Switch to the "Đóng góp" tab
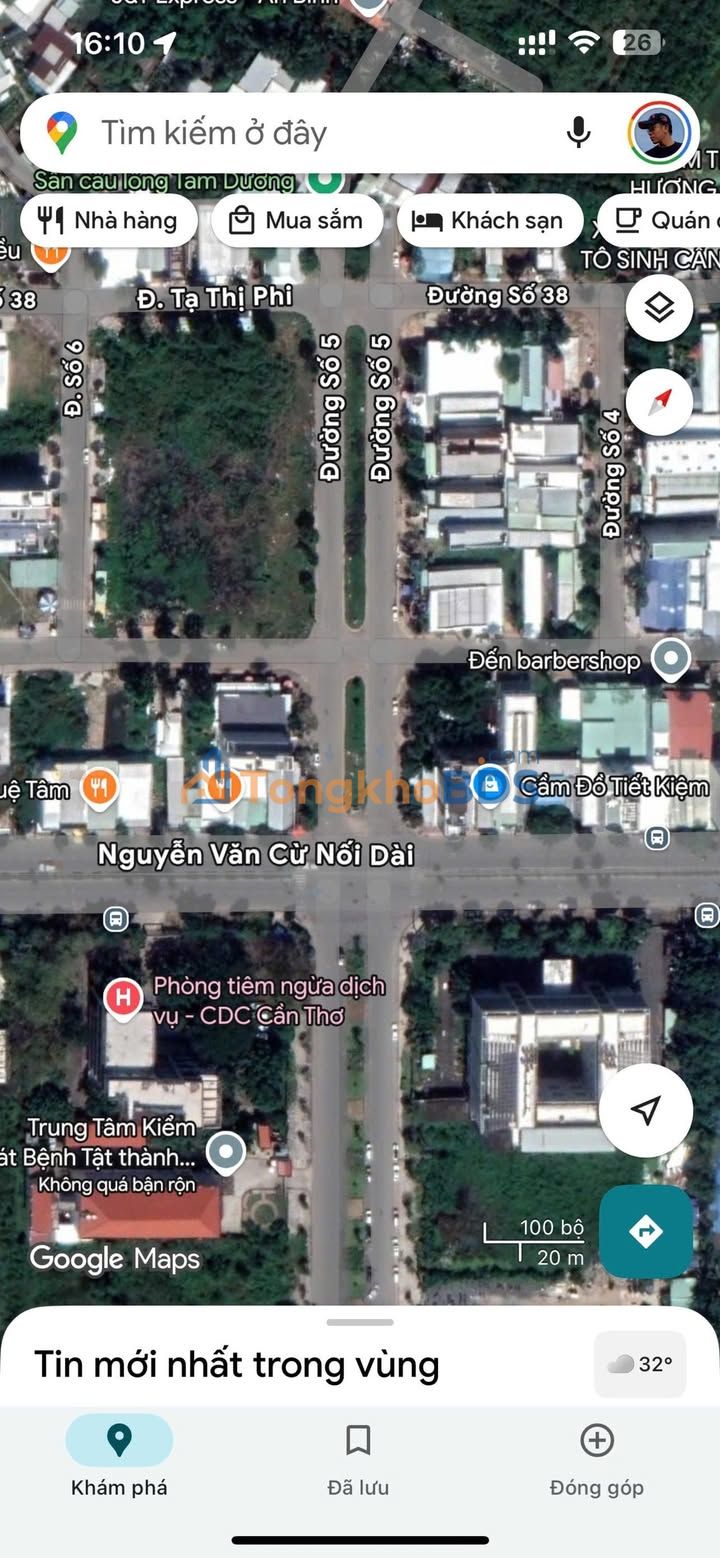 coord(596,1459)
